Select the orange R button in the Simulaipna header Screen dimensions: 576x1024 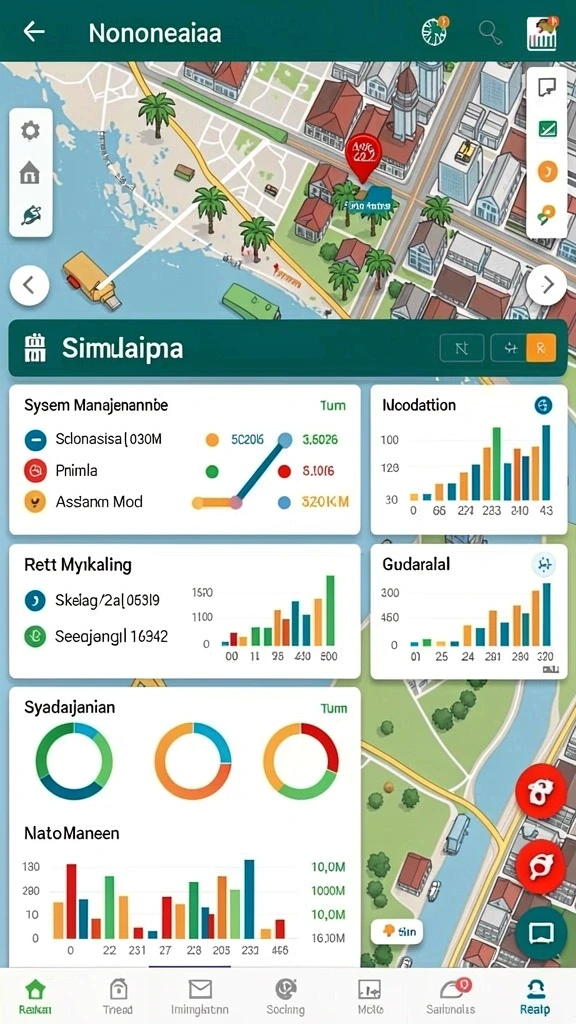tap(541, 349)
